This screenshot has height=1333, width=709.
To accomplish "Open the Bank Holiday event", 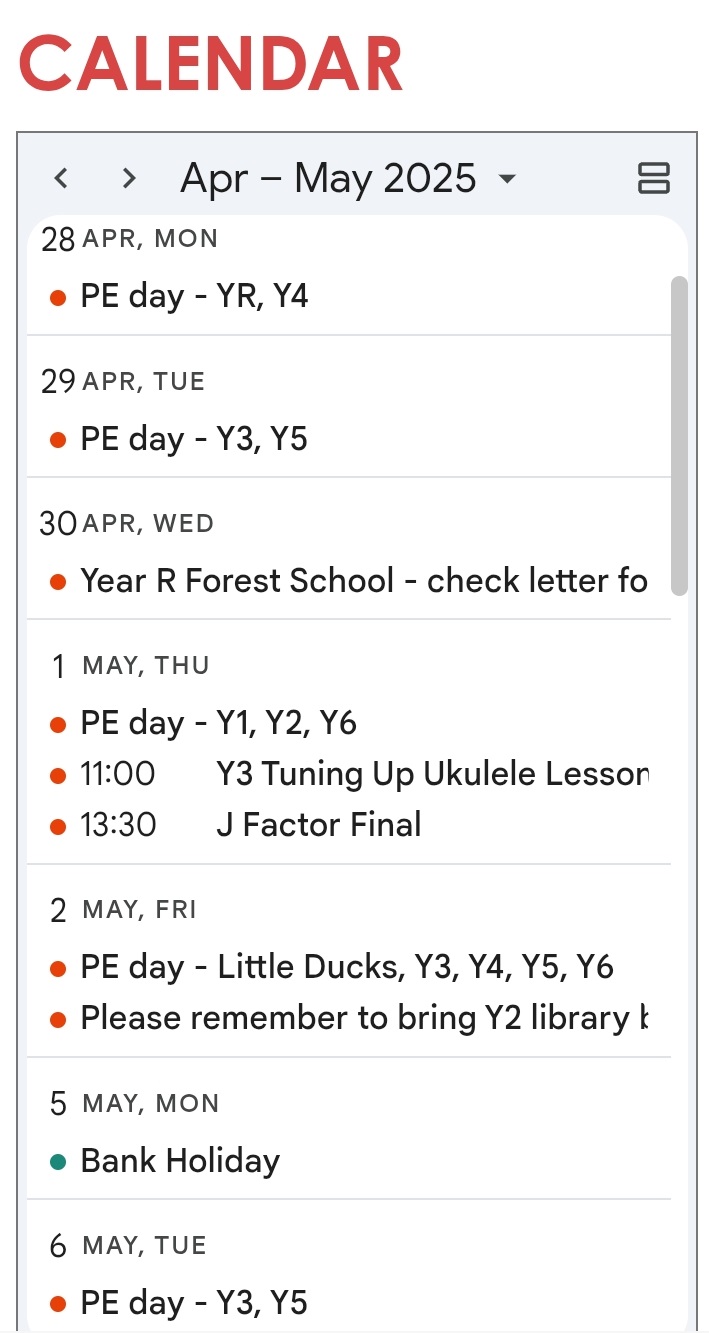I will tap(349, 1161).
